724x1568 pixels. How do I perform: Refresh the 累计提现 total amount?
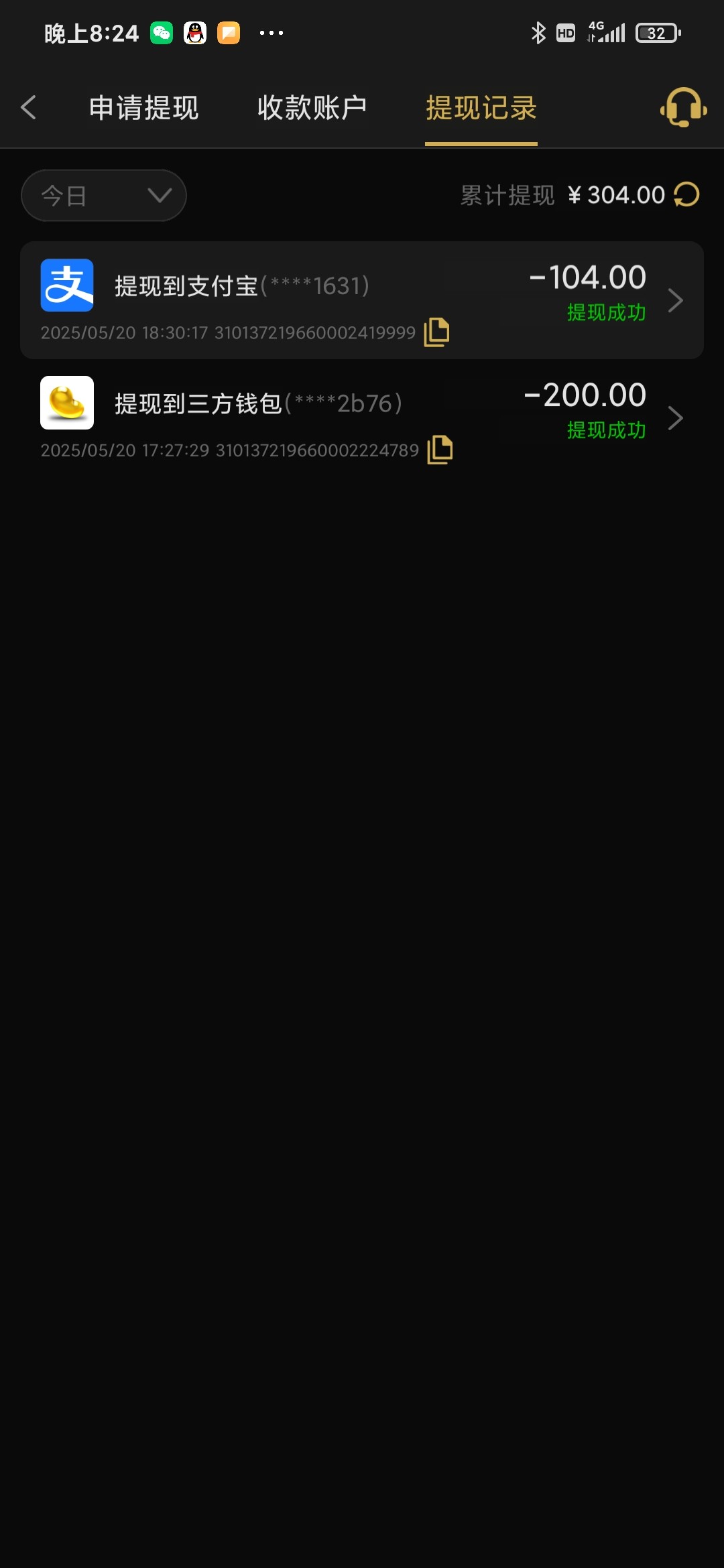(686, 195)
